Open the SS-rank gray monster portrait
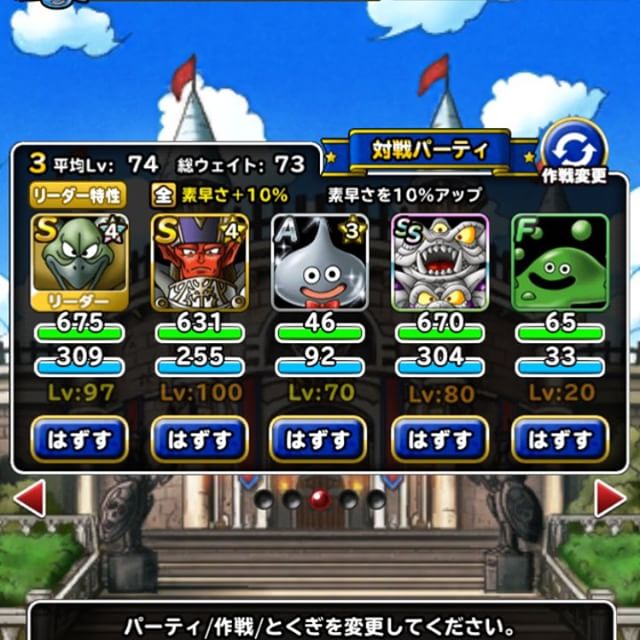The width and height of the screenshot is (640, 640). click(440, 262)
